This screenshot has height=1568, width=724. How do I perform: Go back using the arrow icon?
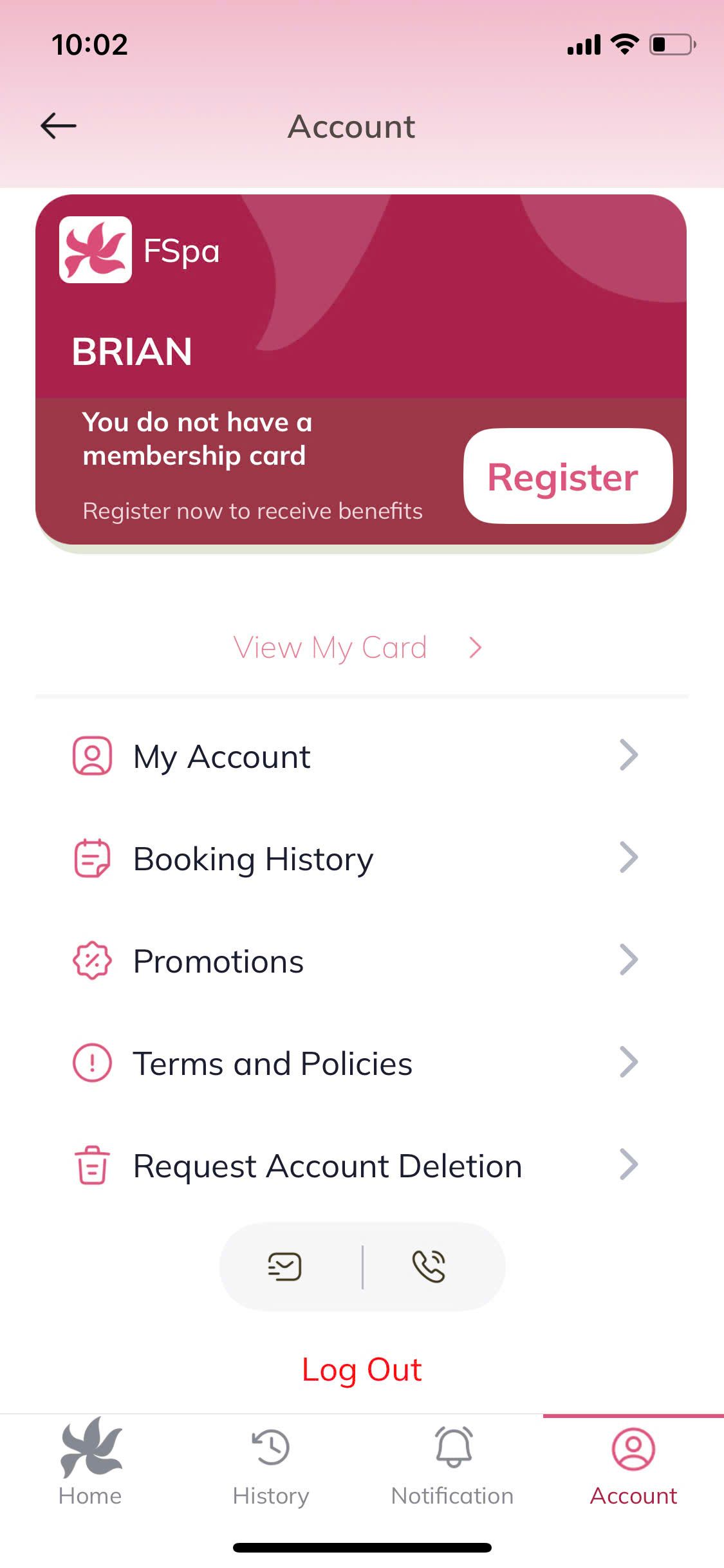click(59, 126)
